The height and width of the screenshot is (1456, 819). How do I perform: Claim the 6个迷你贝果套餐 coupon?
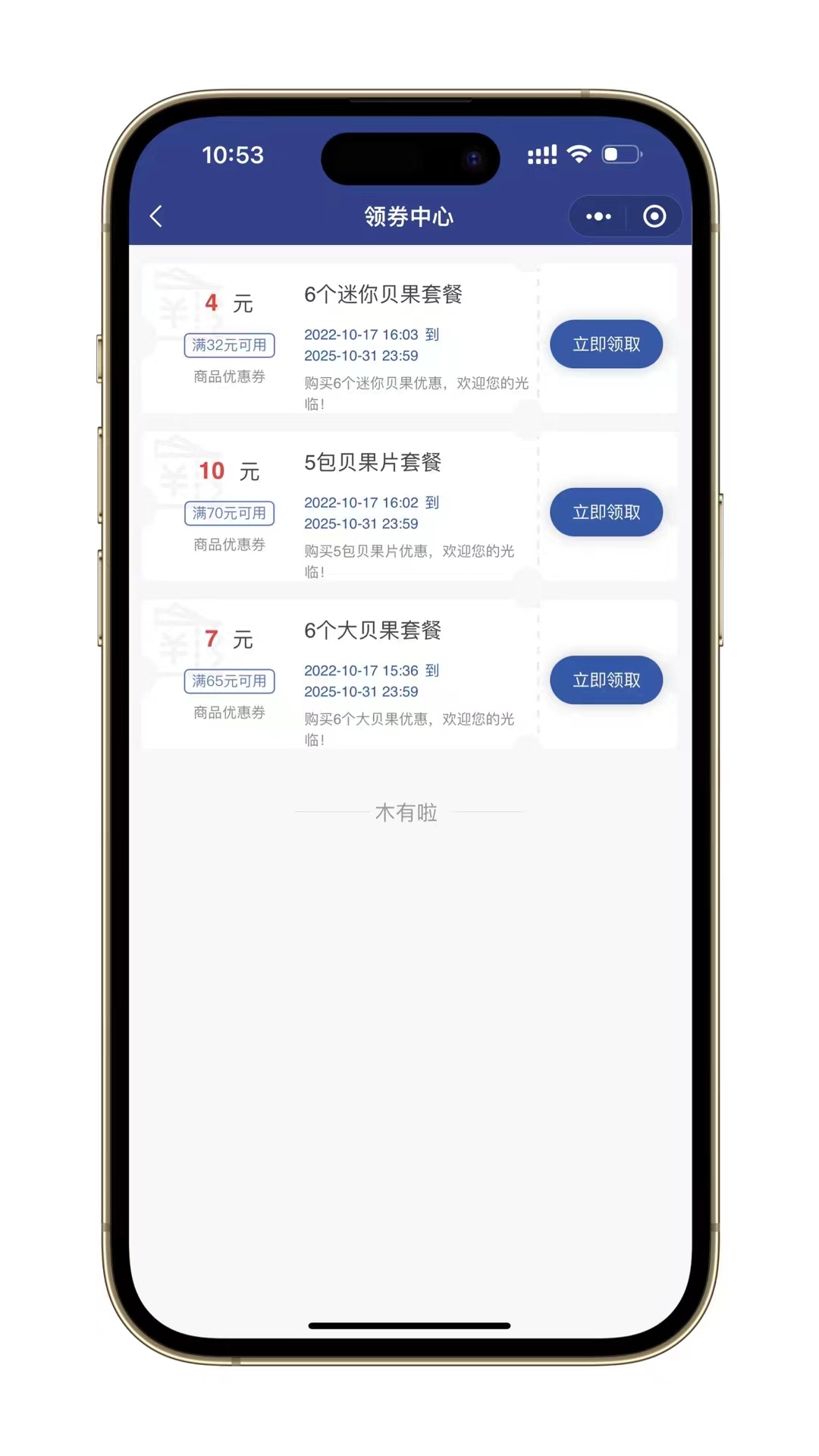pyautogui.click(x=606, y=344)
